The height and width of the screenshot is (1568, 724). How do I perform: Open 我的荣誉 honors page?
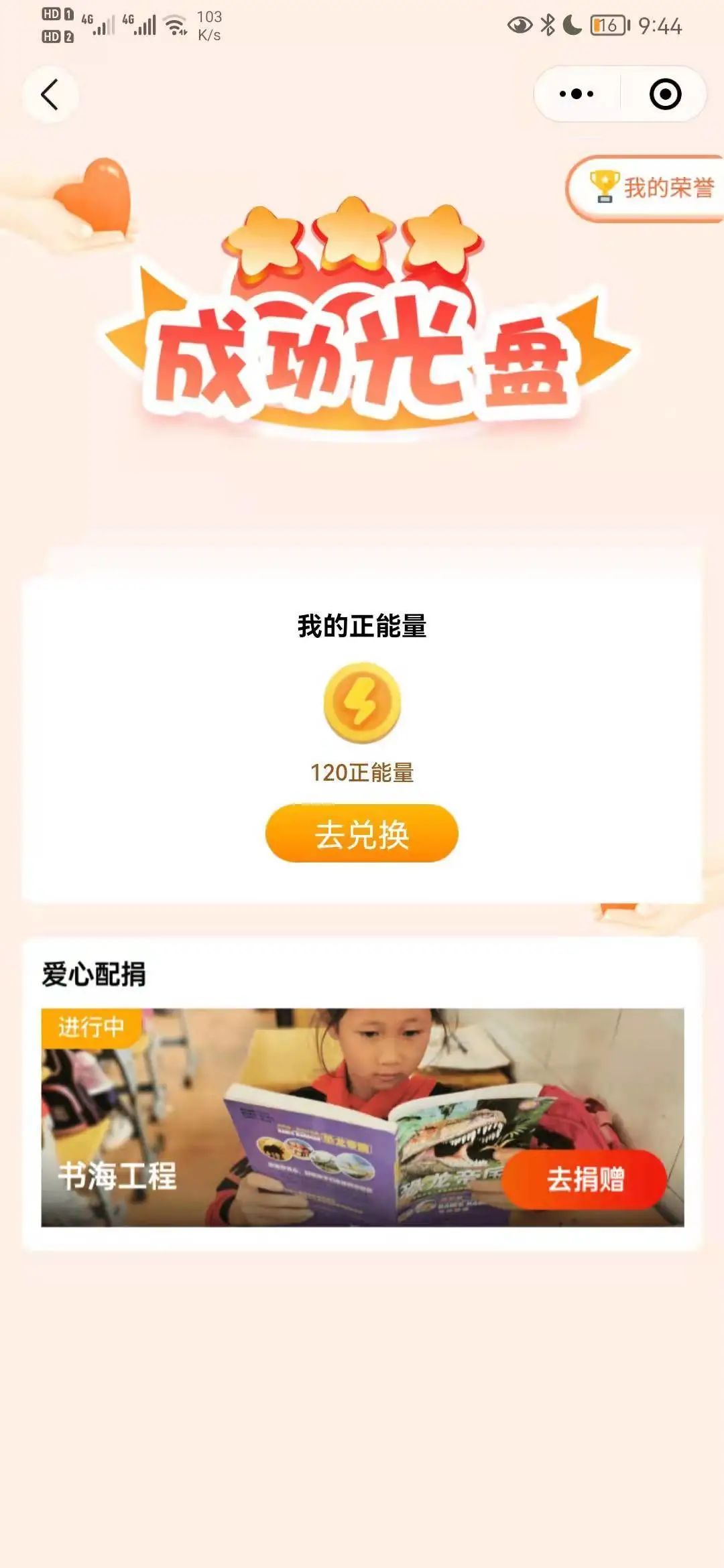pos(650,188)
